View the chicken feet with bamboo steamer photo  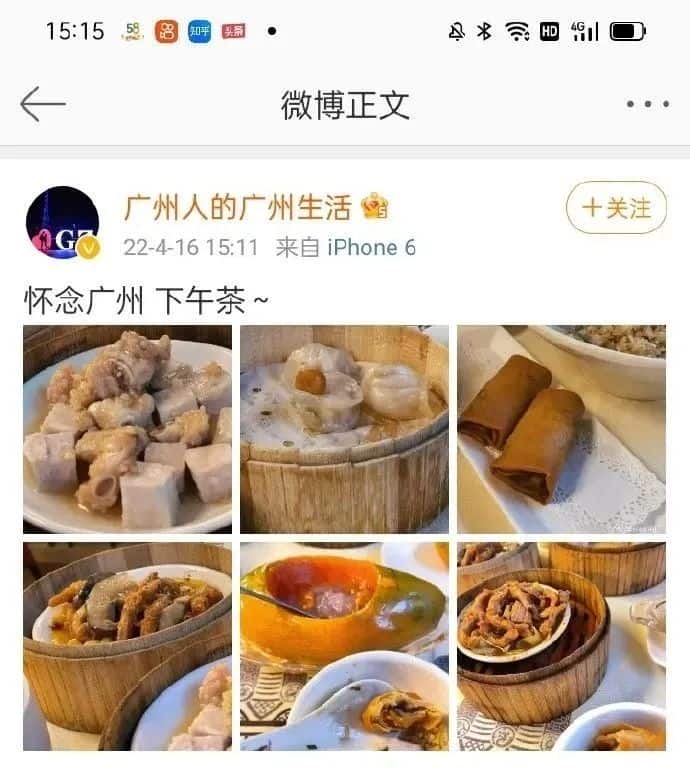pyautogui.click(x=127, y=646)
